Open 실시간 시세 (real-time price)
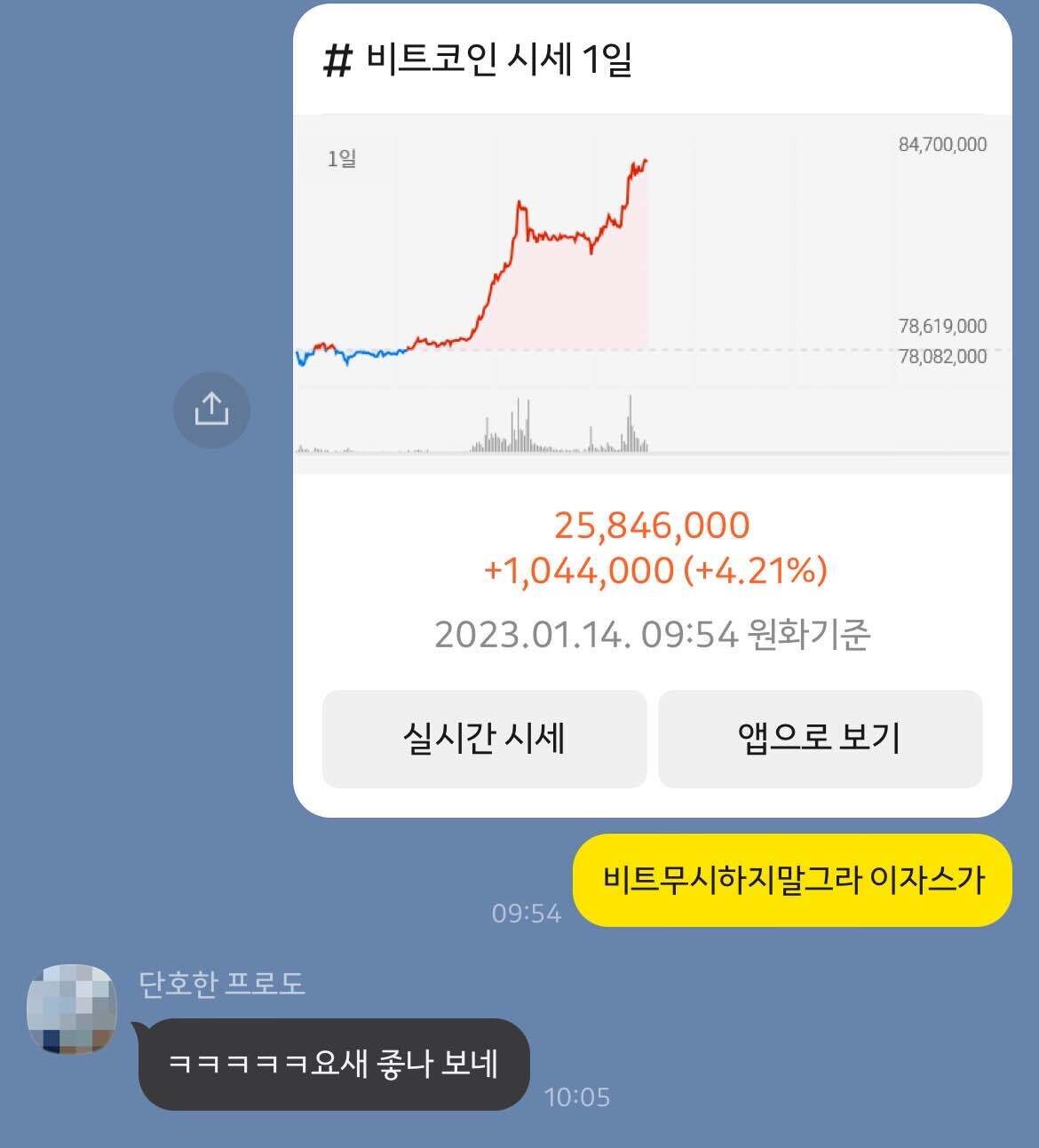The image size is (1039, 1148). click(x=484, y=738)
